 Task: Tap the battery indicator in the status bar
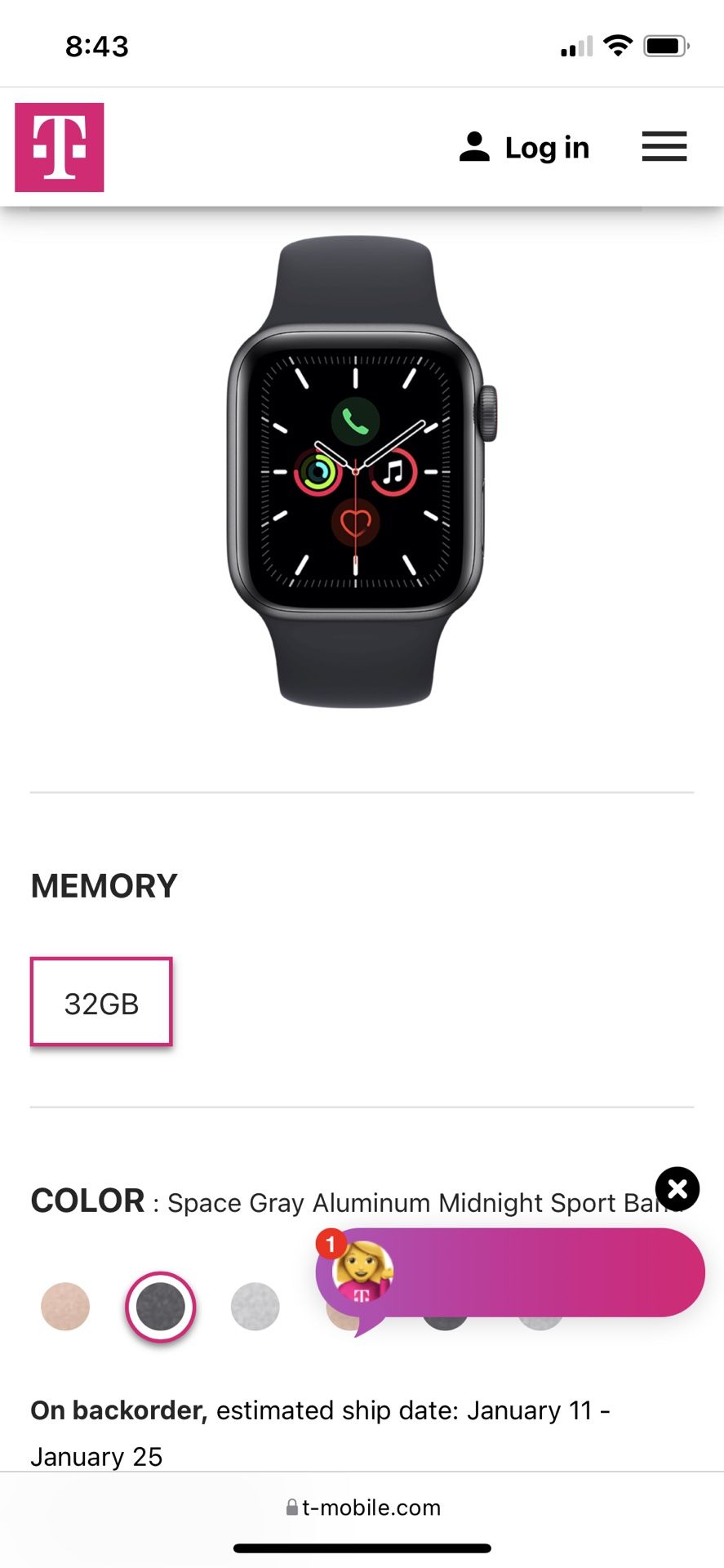pyautogui.click(x=664, y=47)
